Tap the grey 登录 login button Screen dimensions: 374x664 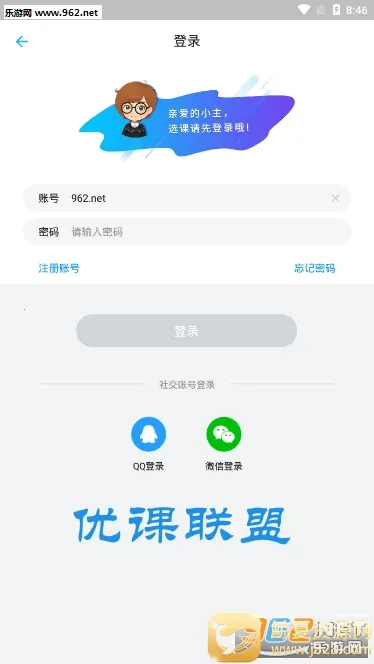[186, 331]
